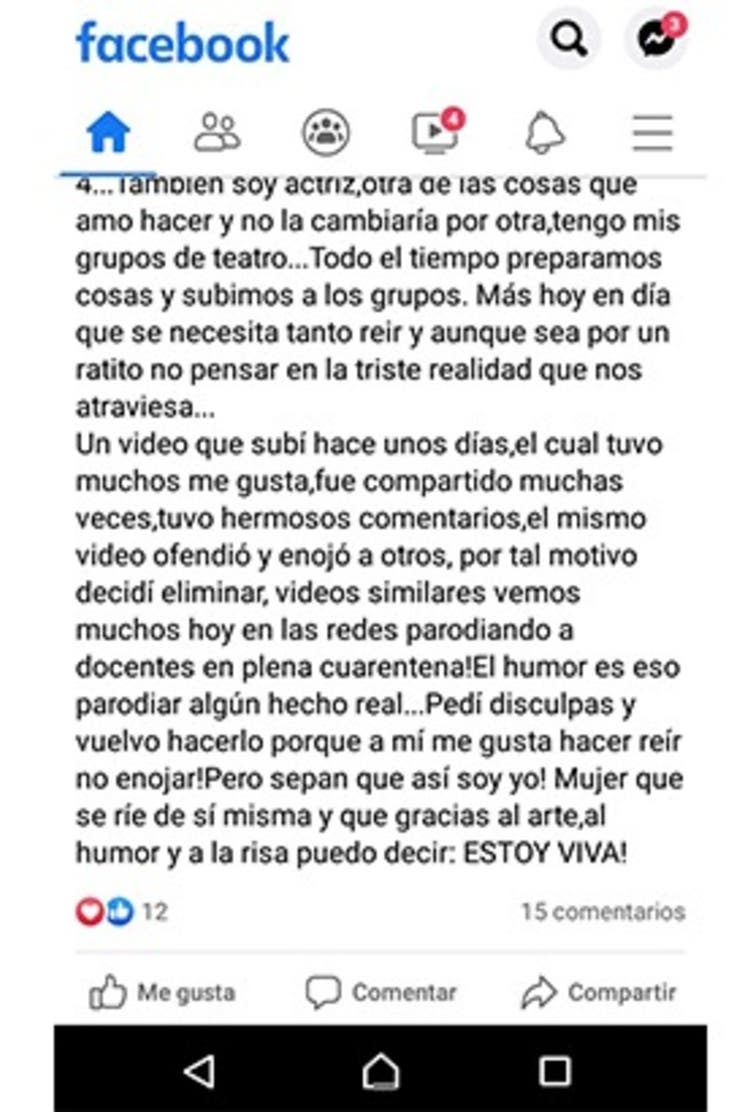Go to the Groups tab

point(326,133)
